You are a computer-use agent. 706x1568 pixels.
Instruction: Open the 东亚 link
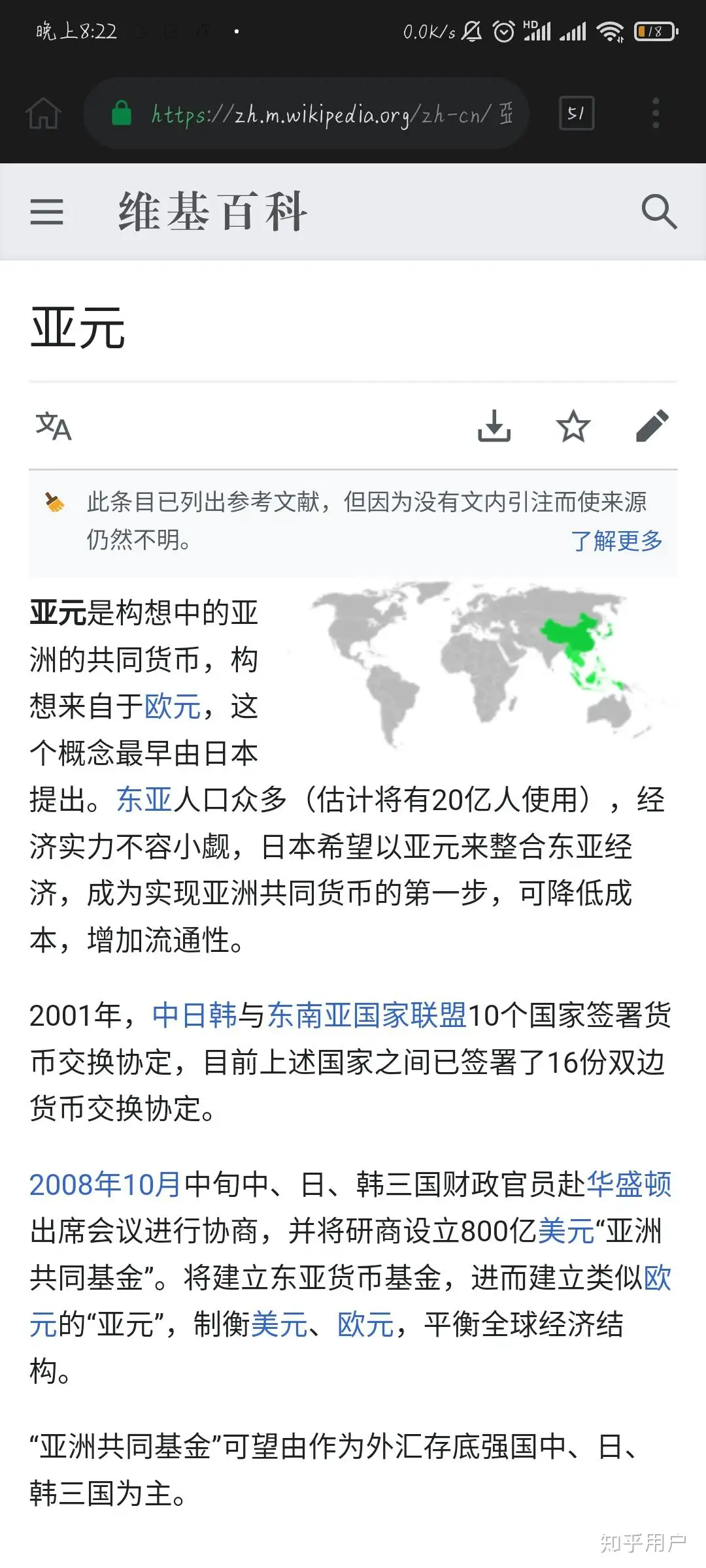tap(144, 800)
